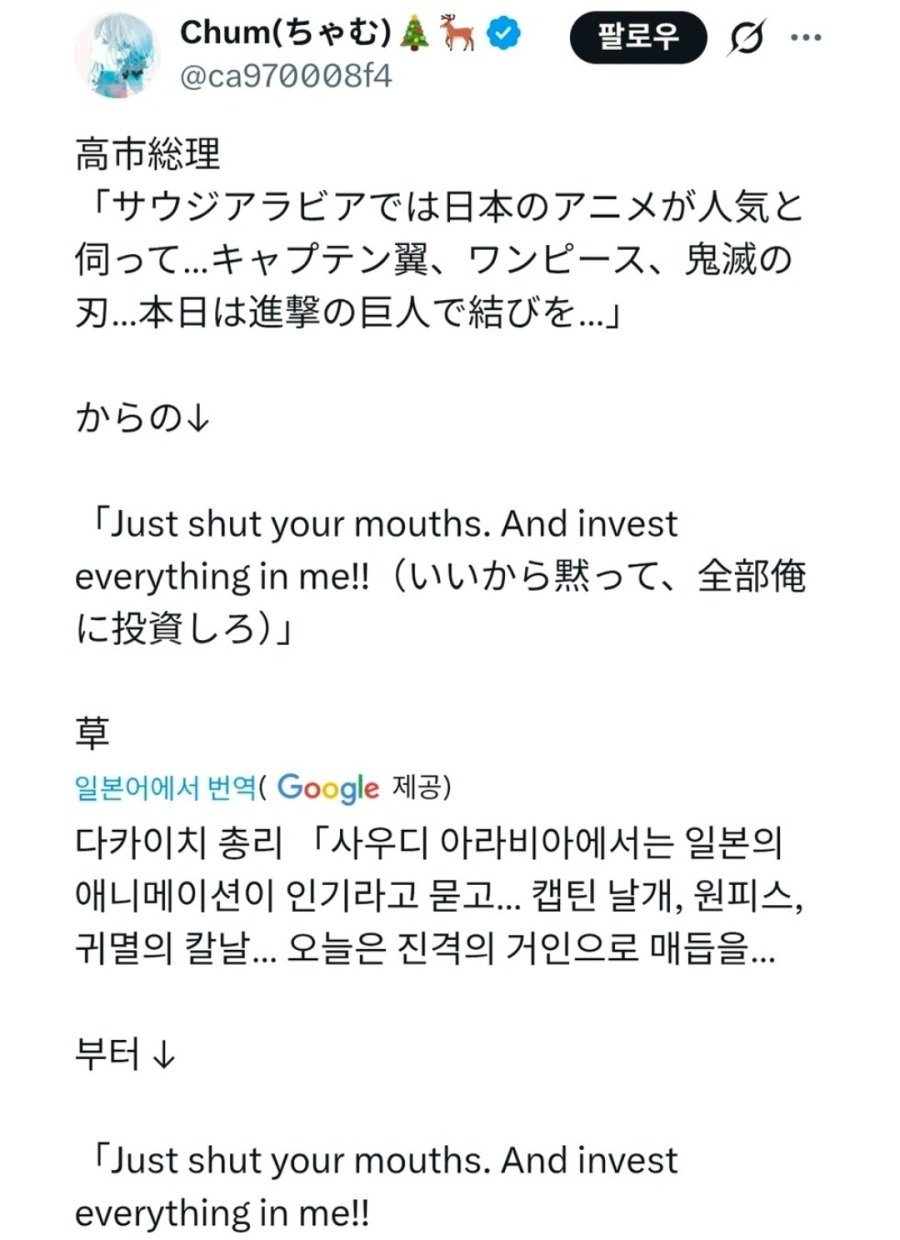The height and width of the screenshot is (1240, 900).
Task: Tap the Grok slashed-circle icon
Action: point(748,40)
